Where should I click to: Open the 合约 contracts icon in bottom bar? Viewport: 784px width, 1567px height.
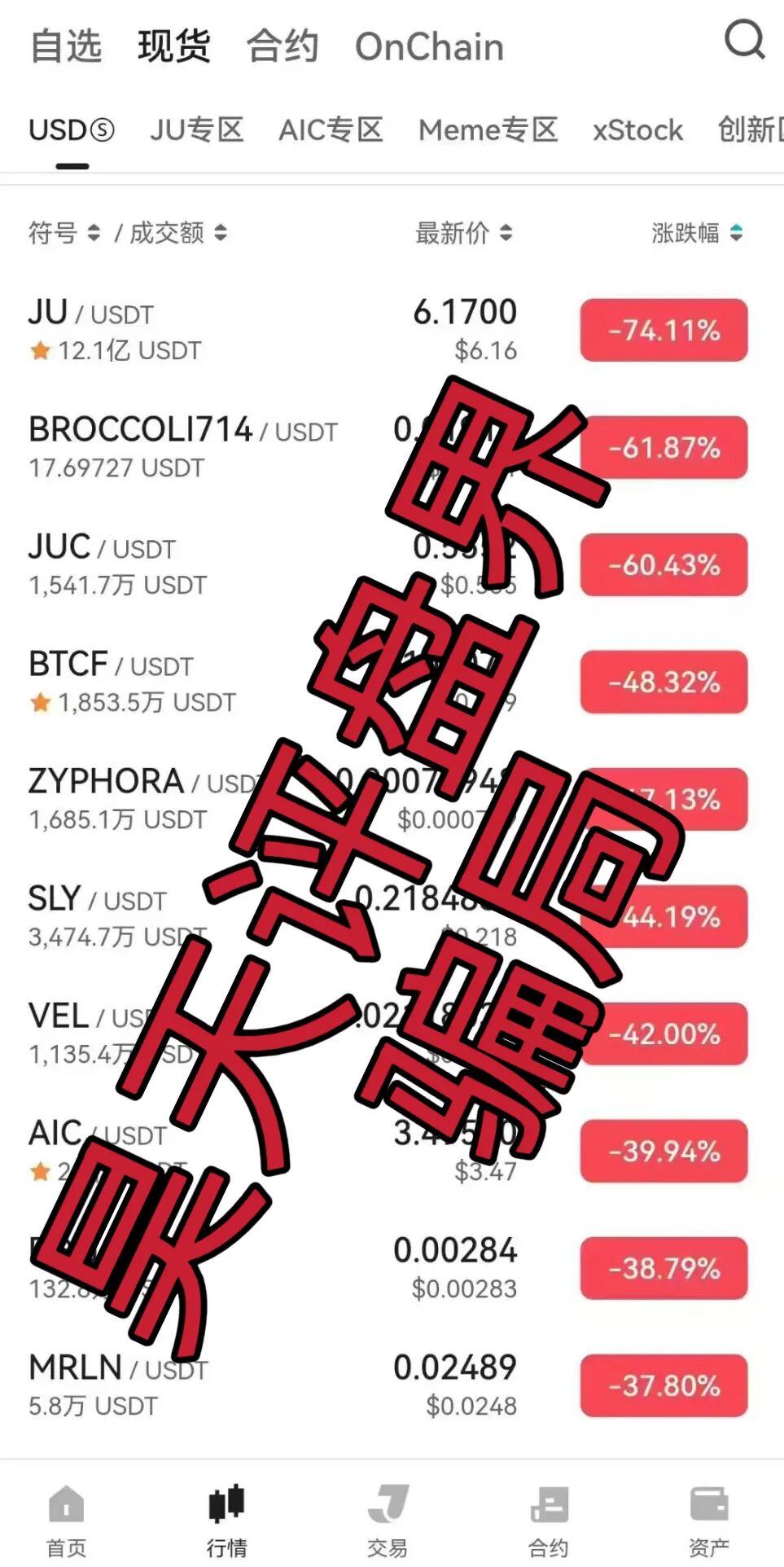550,1517
